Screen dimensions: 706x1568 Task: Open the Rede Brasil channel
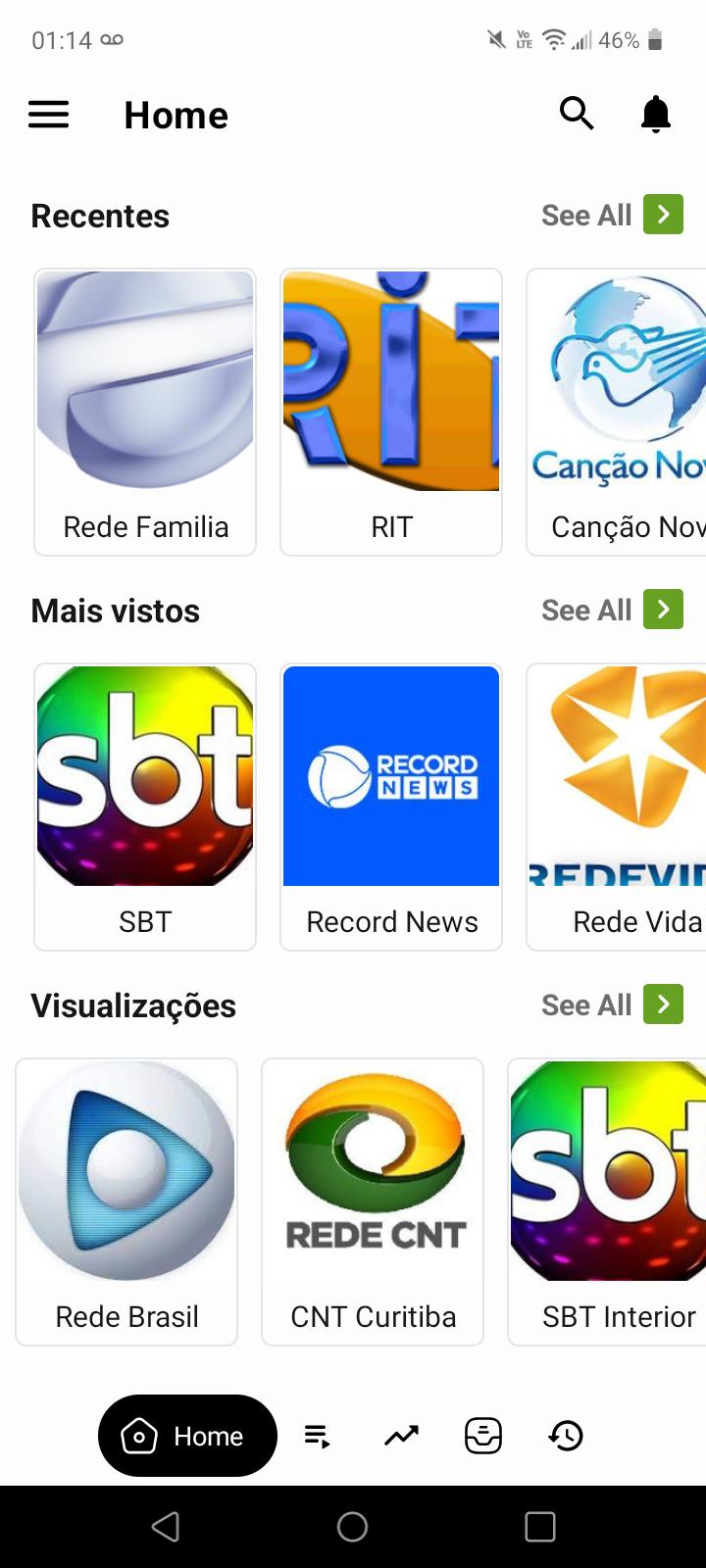[126, 1201]
